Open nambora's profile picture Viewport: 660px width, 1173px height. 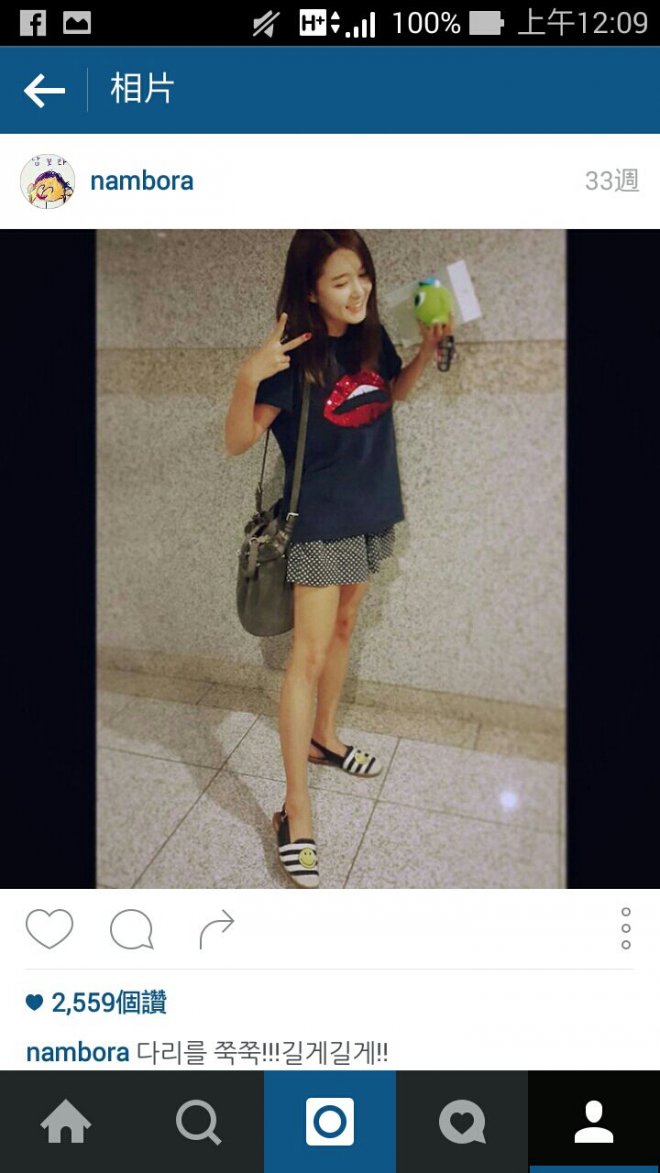click(48, 181)
